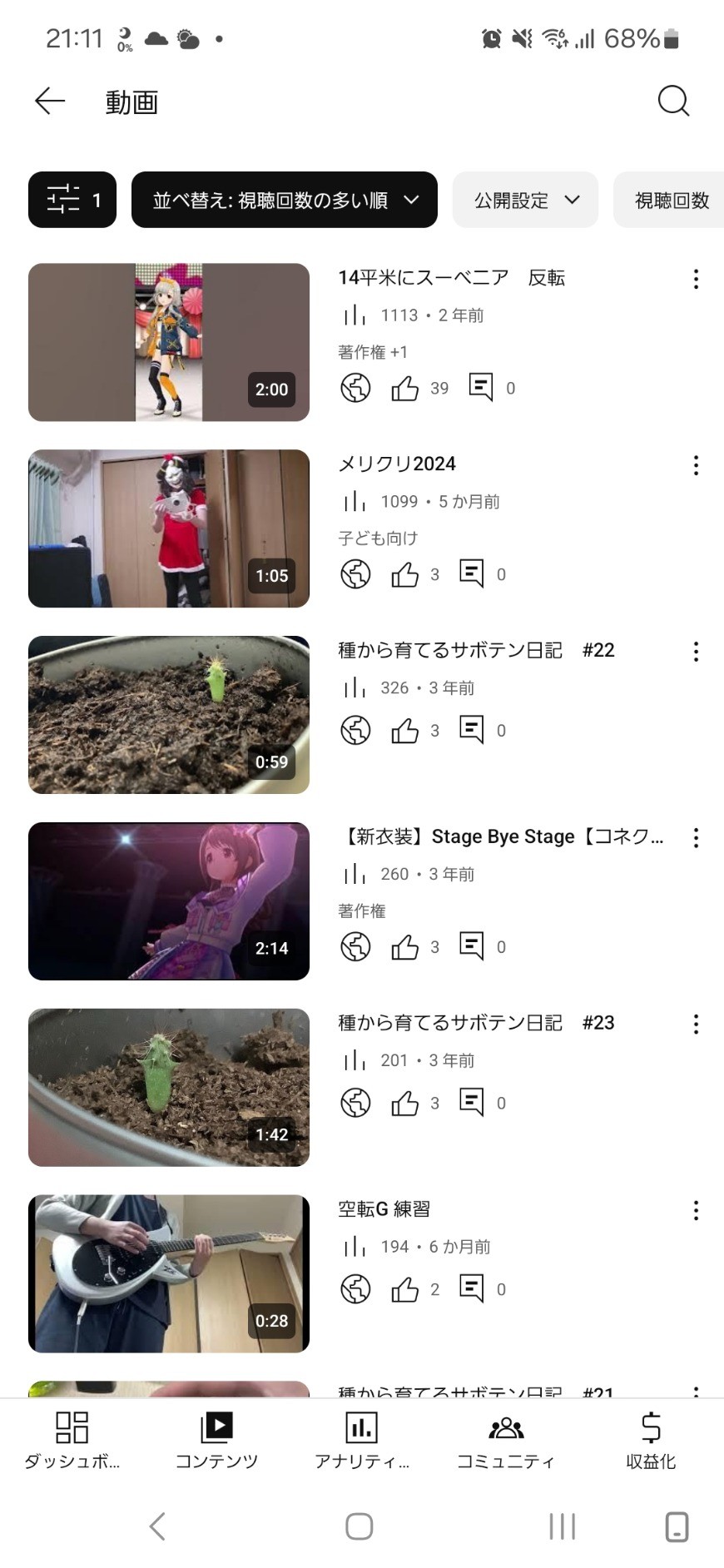This screenshot has height=1568, width=724.
Task: Open the search magnifier icon
Action: (x=673, y=102)
